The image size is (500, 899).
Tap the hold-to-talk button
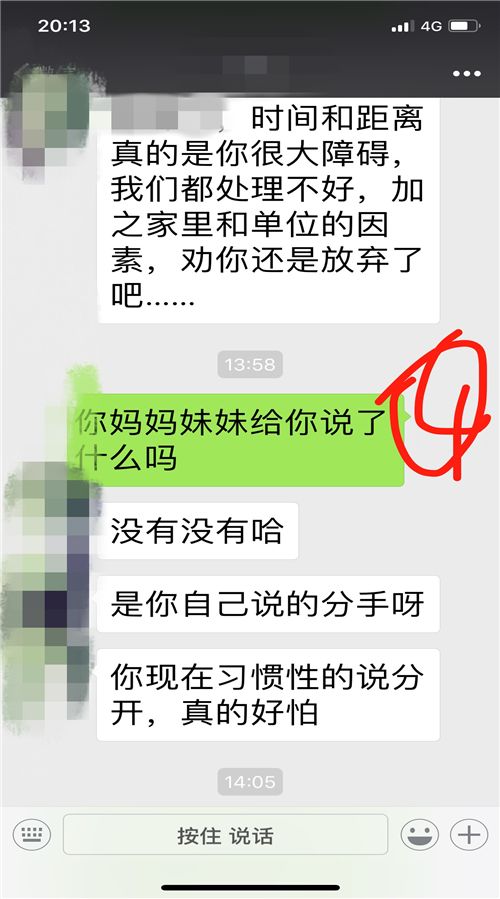225,834
